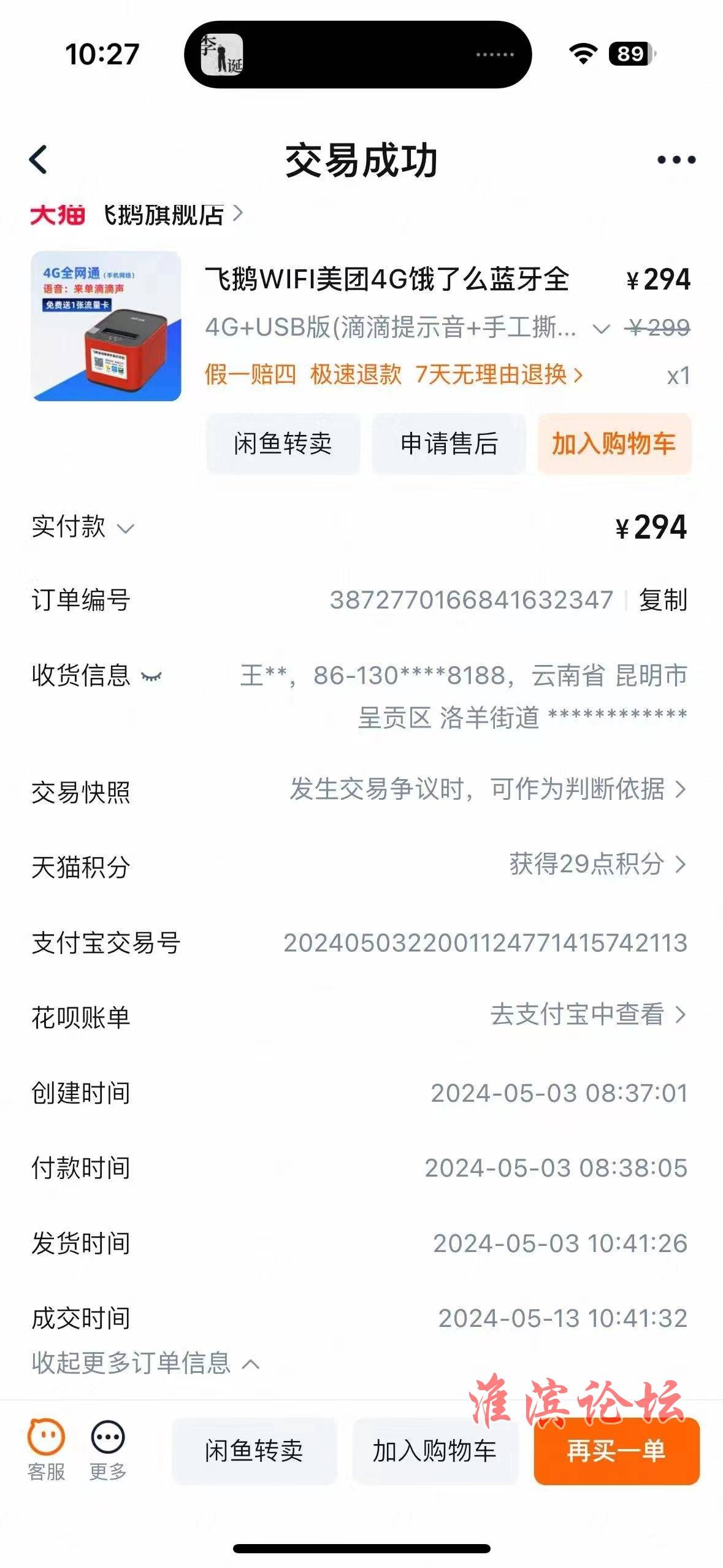
Task: Open the 飞鹅 printer product thumbnail
Action: click(106, 326)
